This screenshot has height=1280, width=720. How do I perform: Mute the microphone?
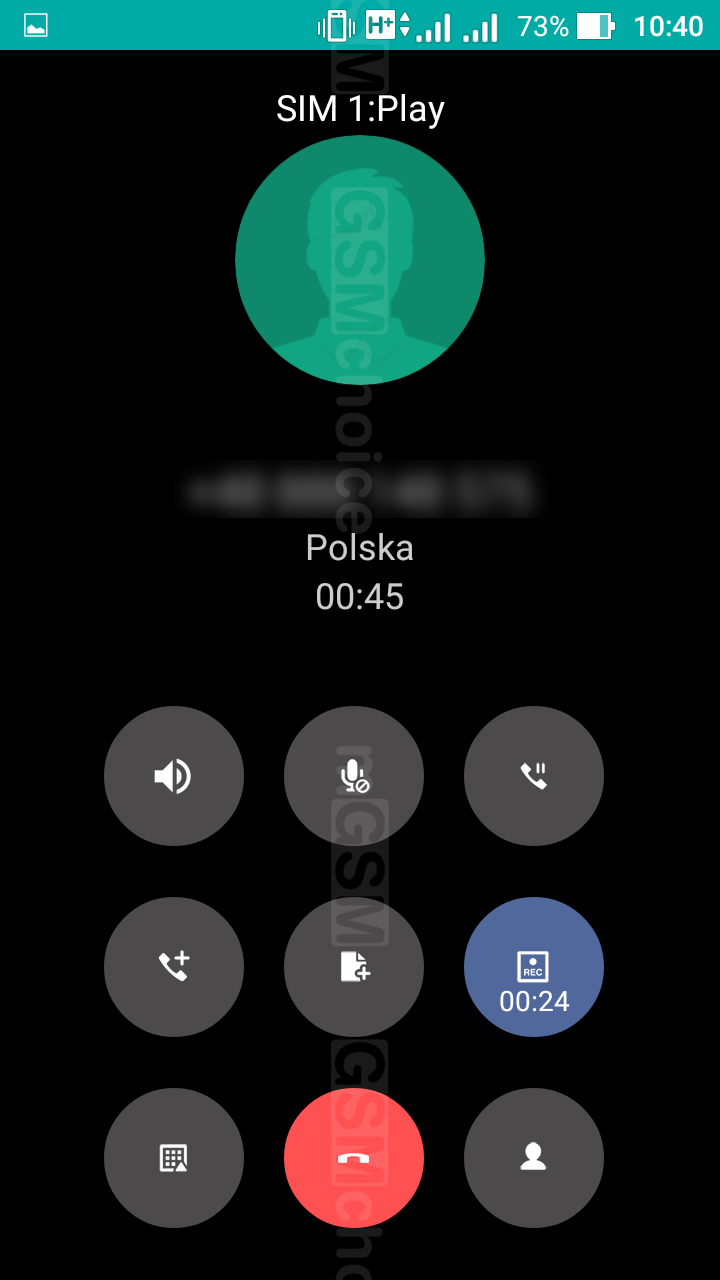click(x=354, y=776)
